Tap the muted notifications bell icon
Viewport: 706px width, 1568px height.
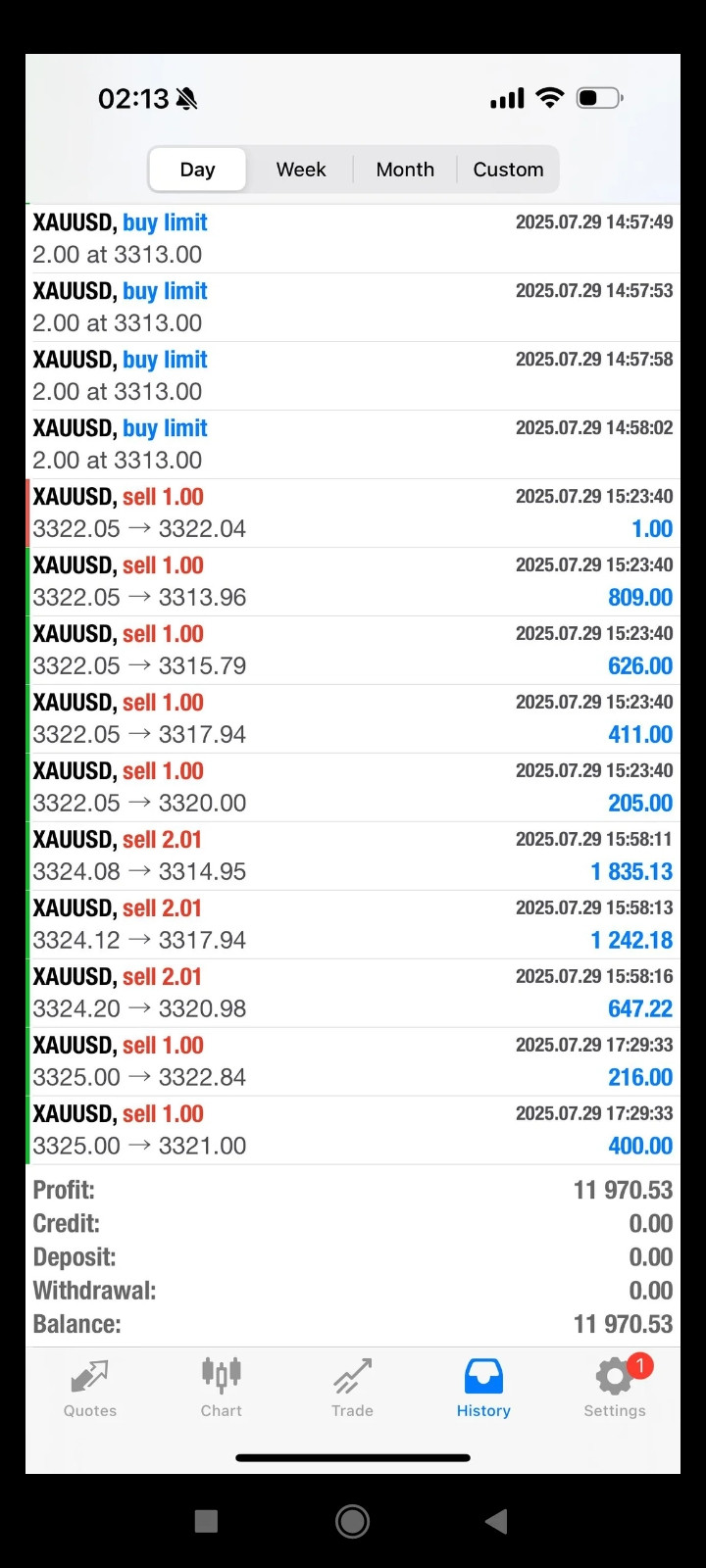click(187, 97)
